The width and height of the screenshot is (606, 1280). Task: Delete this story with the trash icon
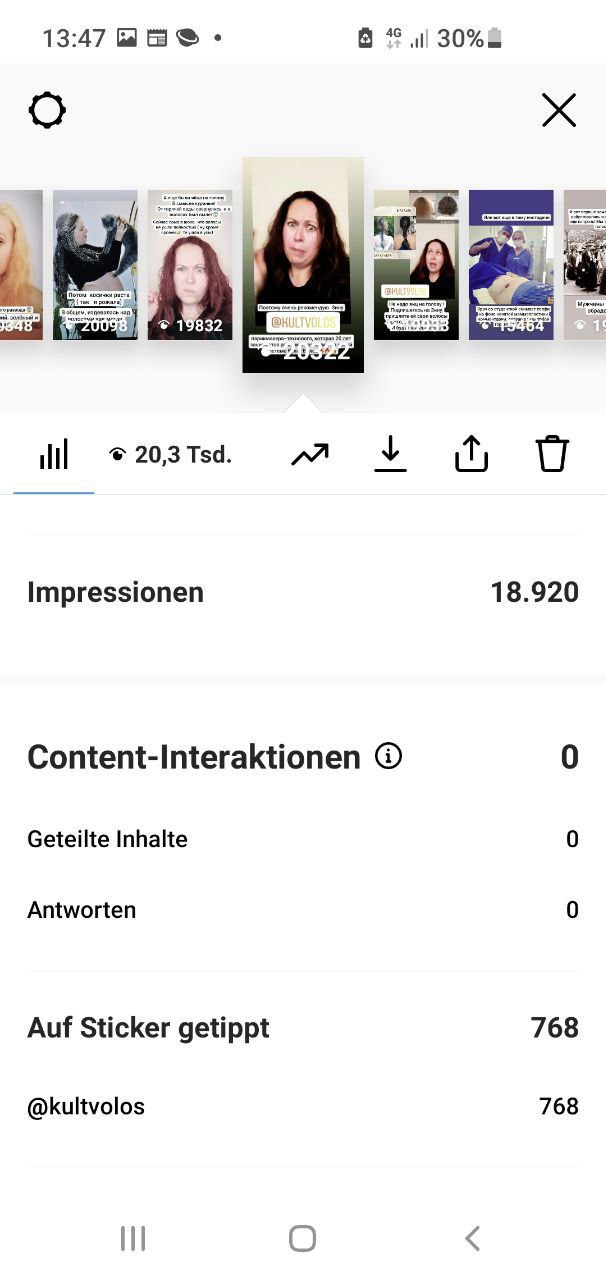point(552,454)
